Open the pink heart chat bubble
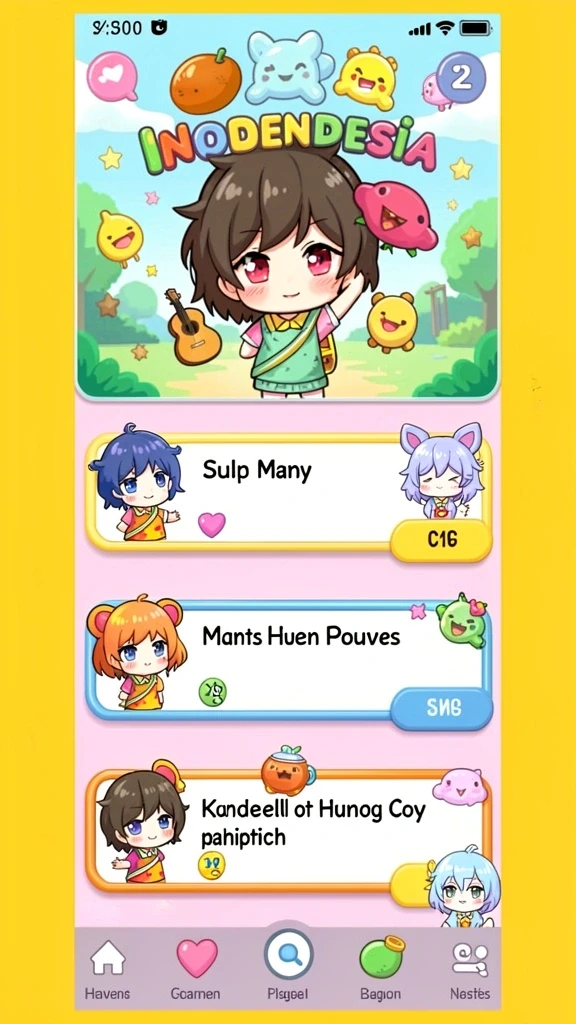 click(112, 76)
